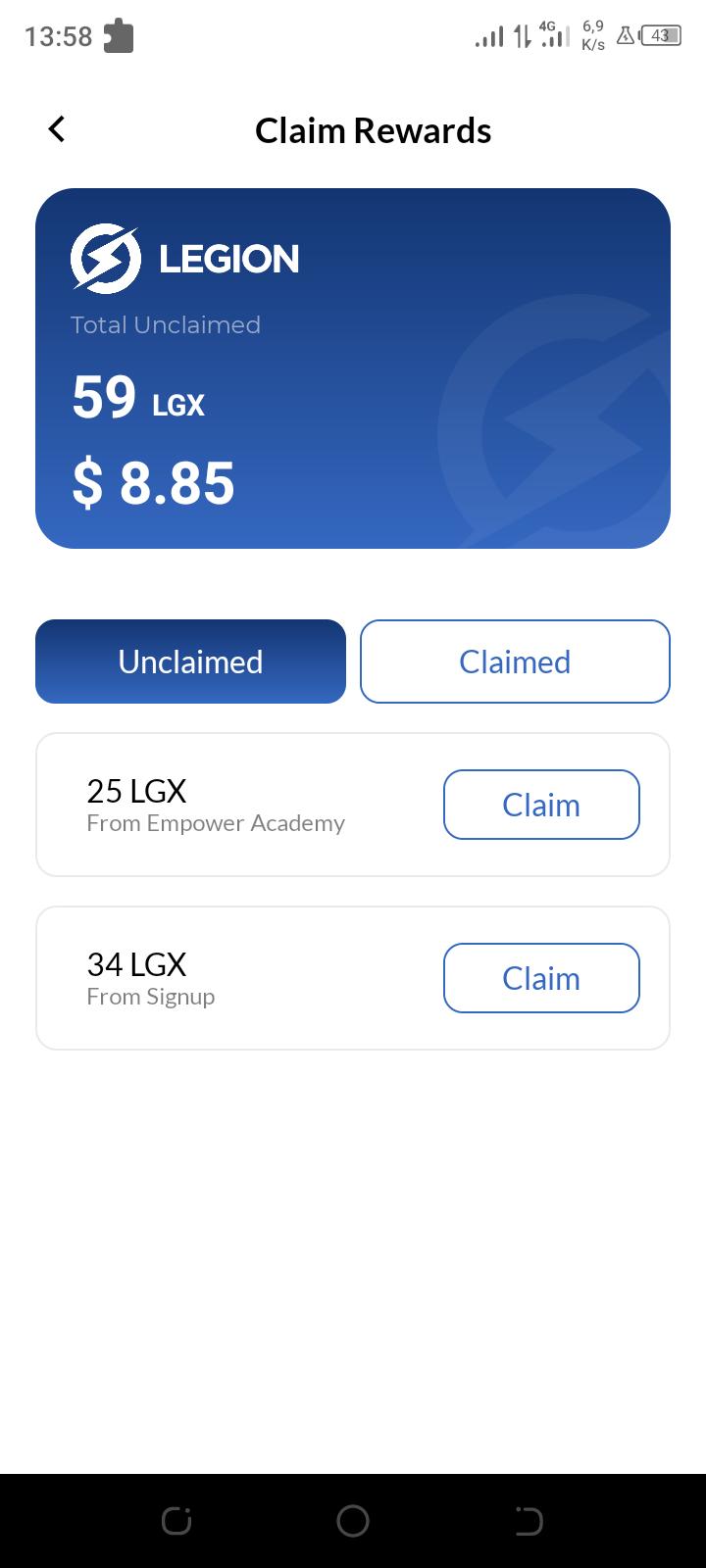
Task: Switch to the Unclaimed tab
Action: [190, 661]
